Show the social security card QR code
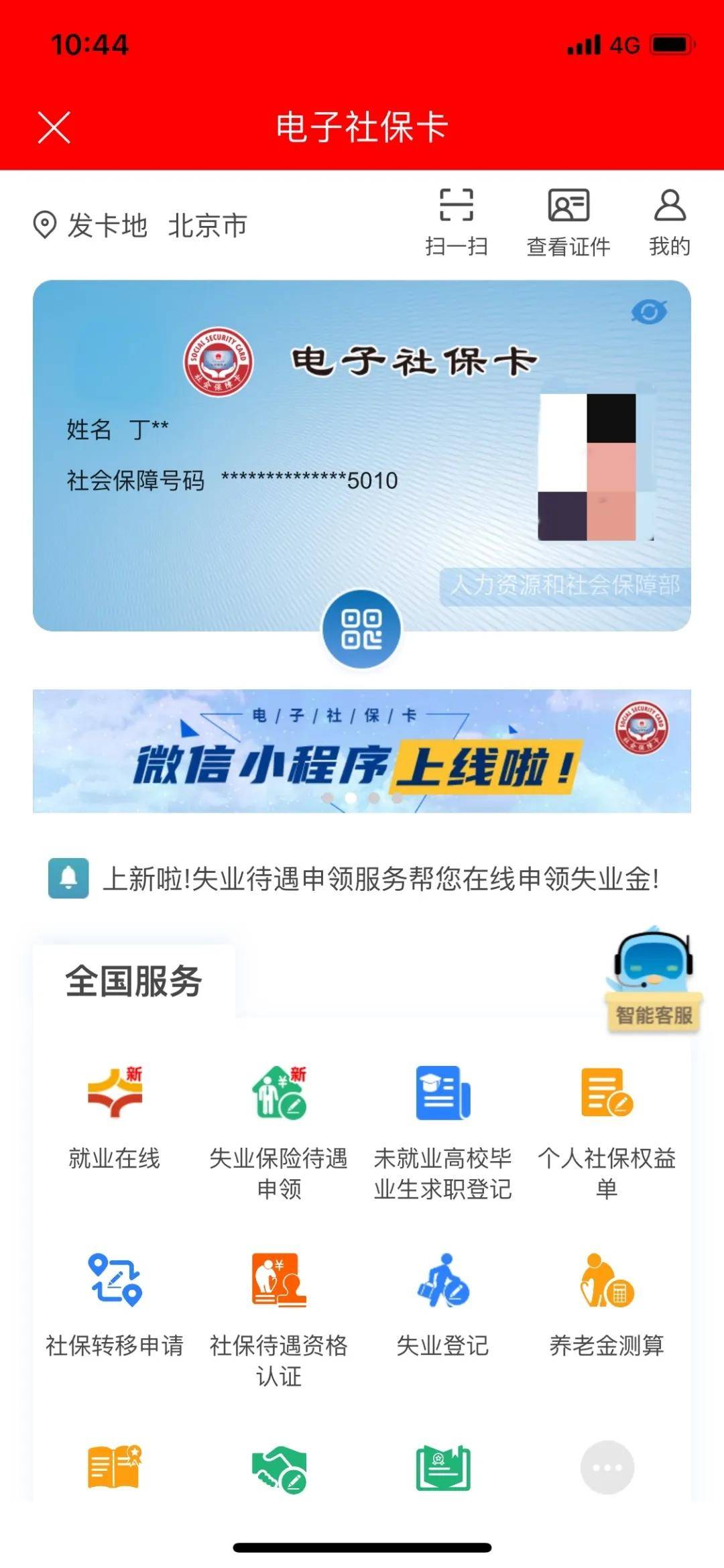Screen dimensions: 724x1568 point(361,629)
